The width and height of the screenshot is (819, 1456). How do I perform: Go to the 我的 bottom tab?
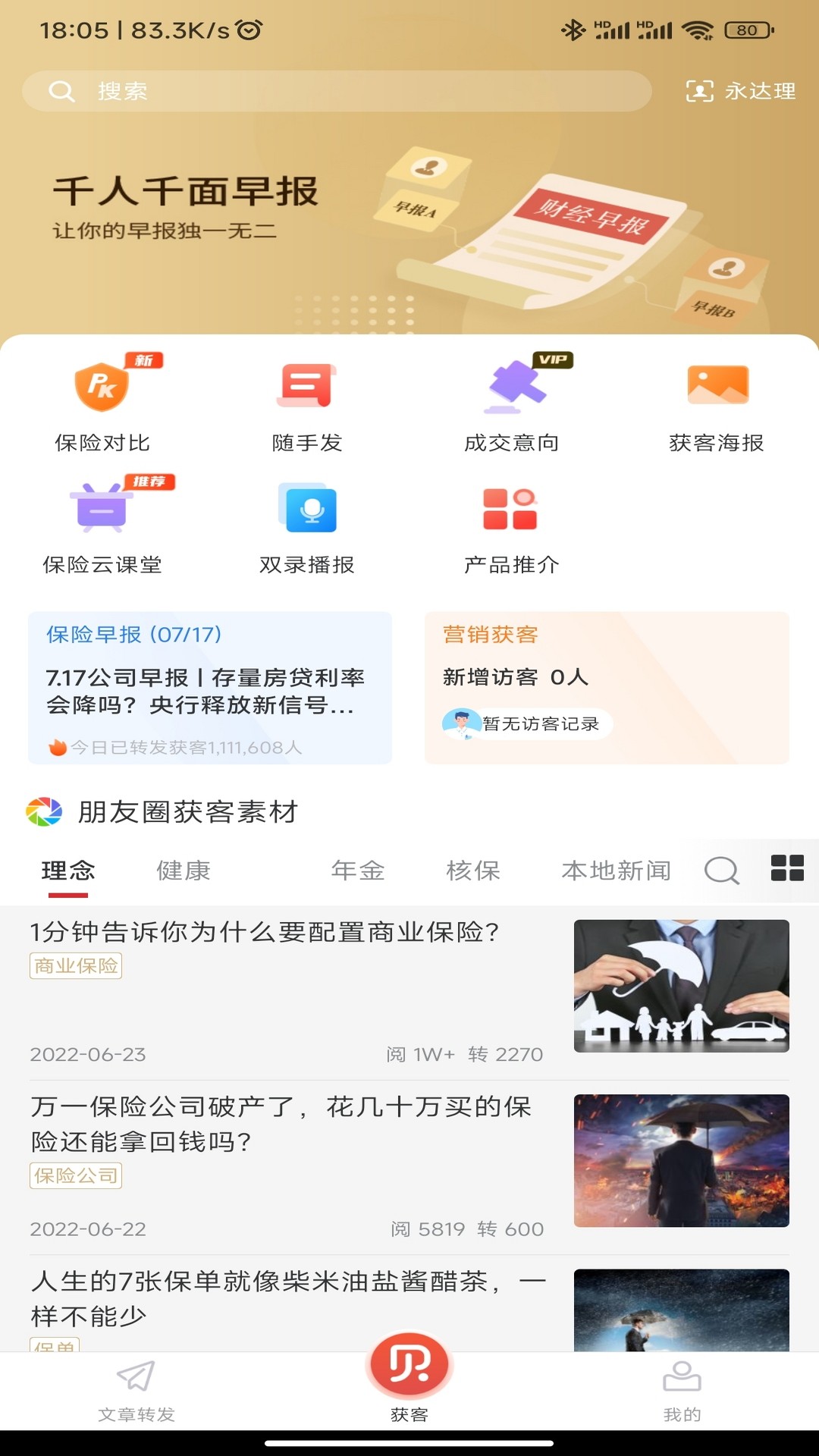click(682, 1392)
